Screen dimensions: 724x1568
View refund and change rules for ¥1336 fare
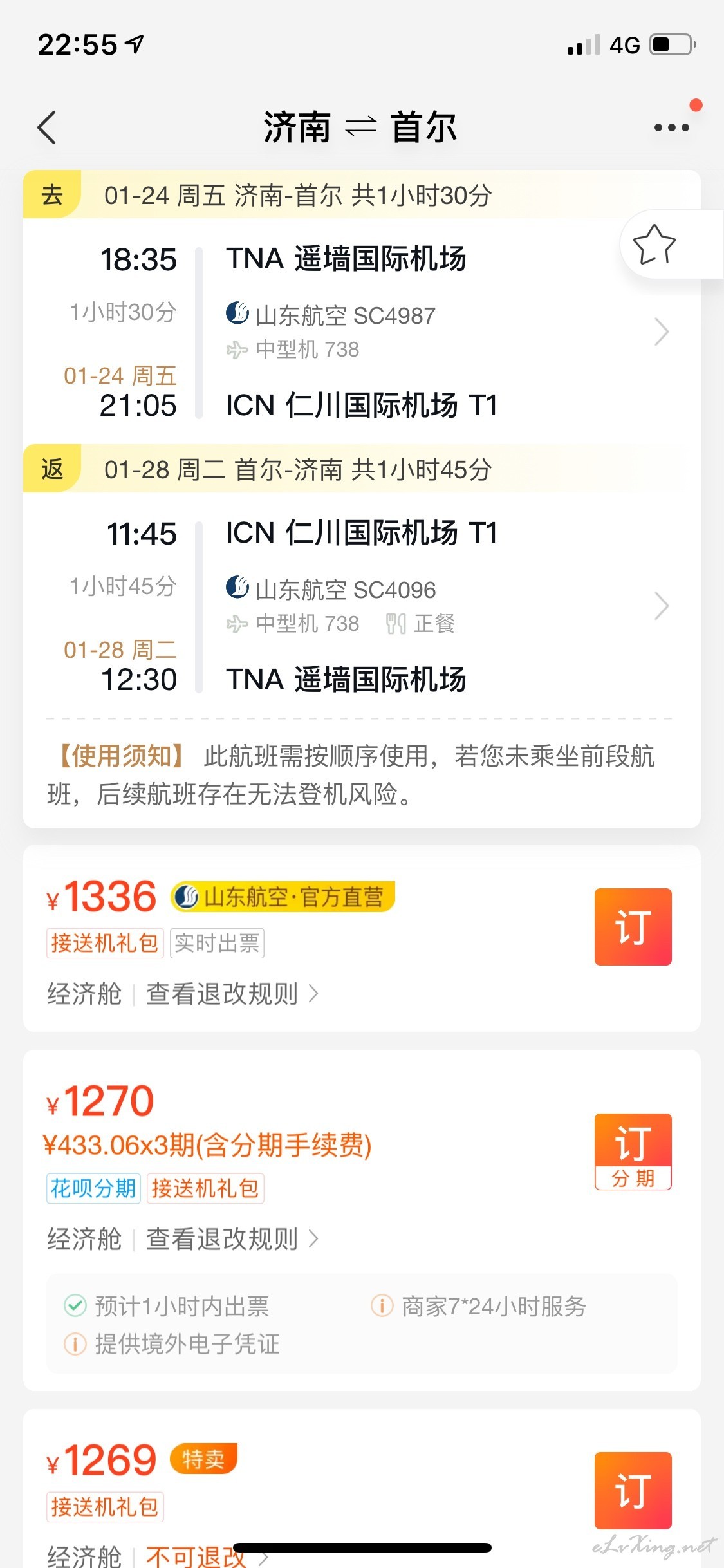(232, 994)
